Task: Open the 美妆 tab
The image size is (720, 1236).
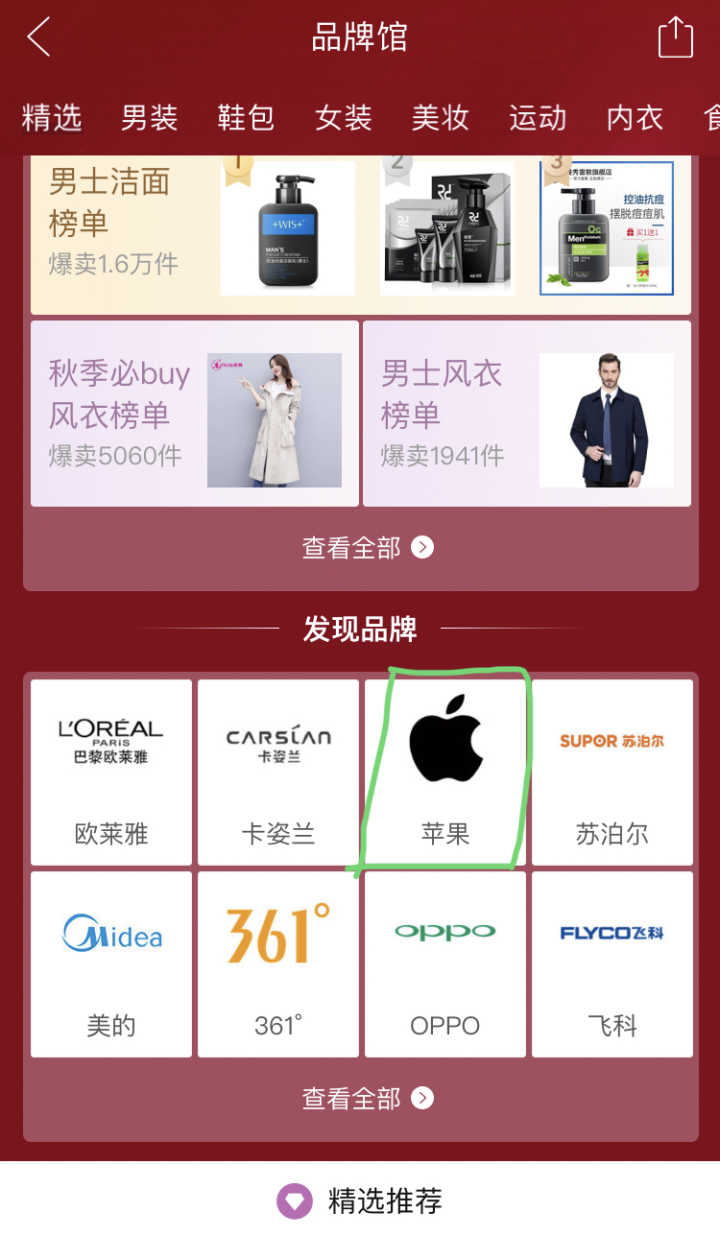Action: [440, 118]
